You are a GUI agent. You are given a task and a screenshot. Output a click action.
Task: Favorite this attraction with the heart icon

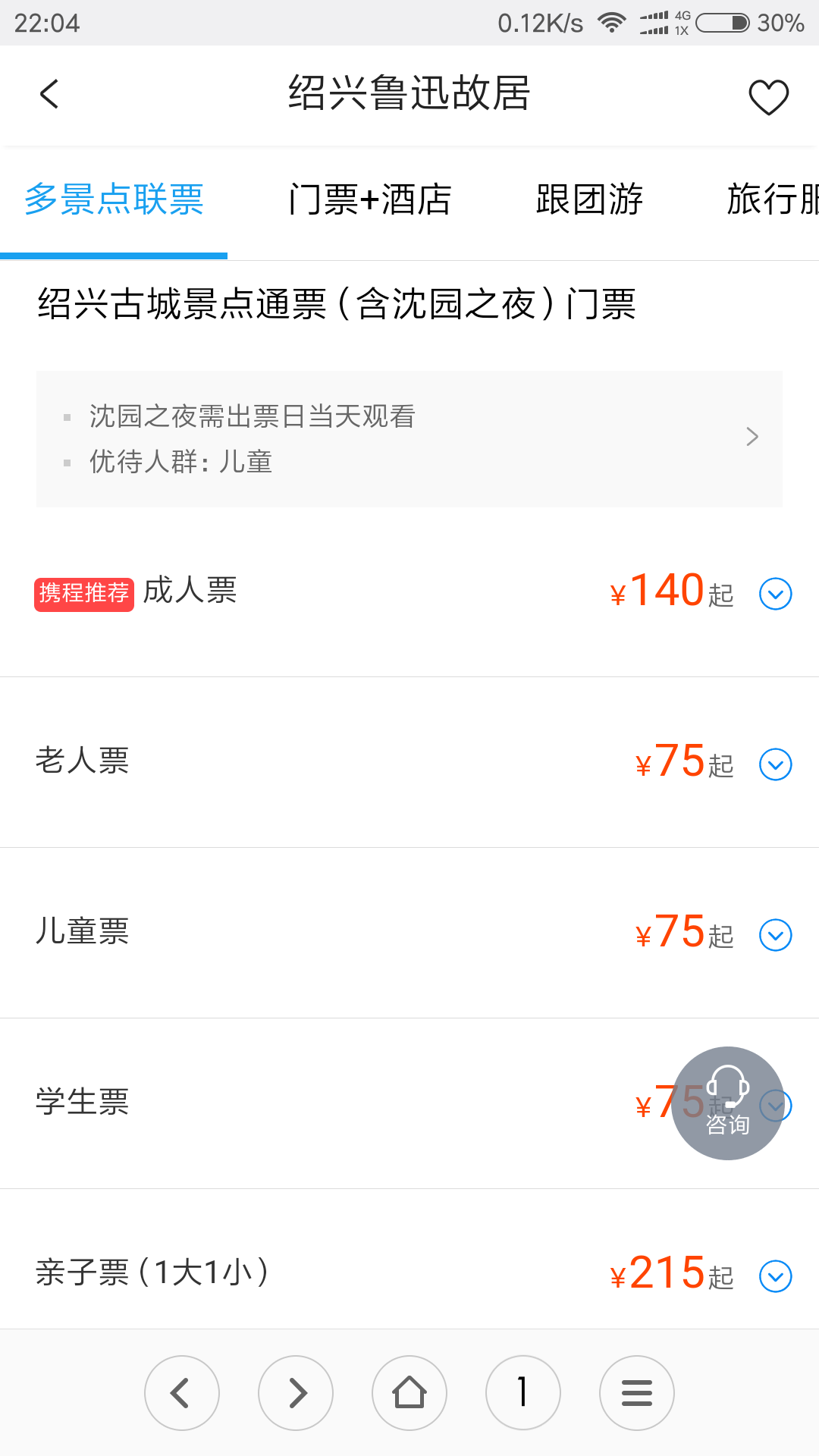(x=768, y=96)
